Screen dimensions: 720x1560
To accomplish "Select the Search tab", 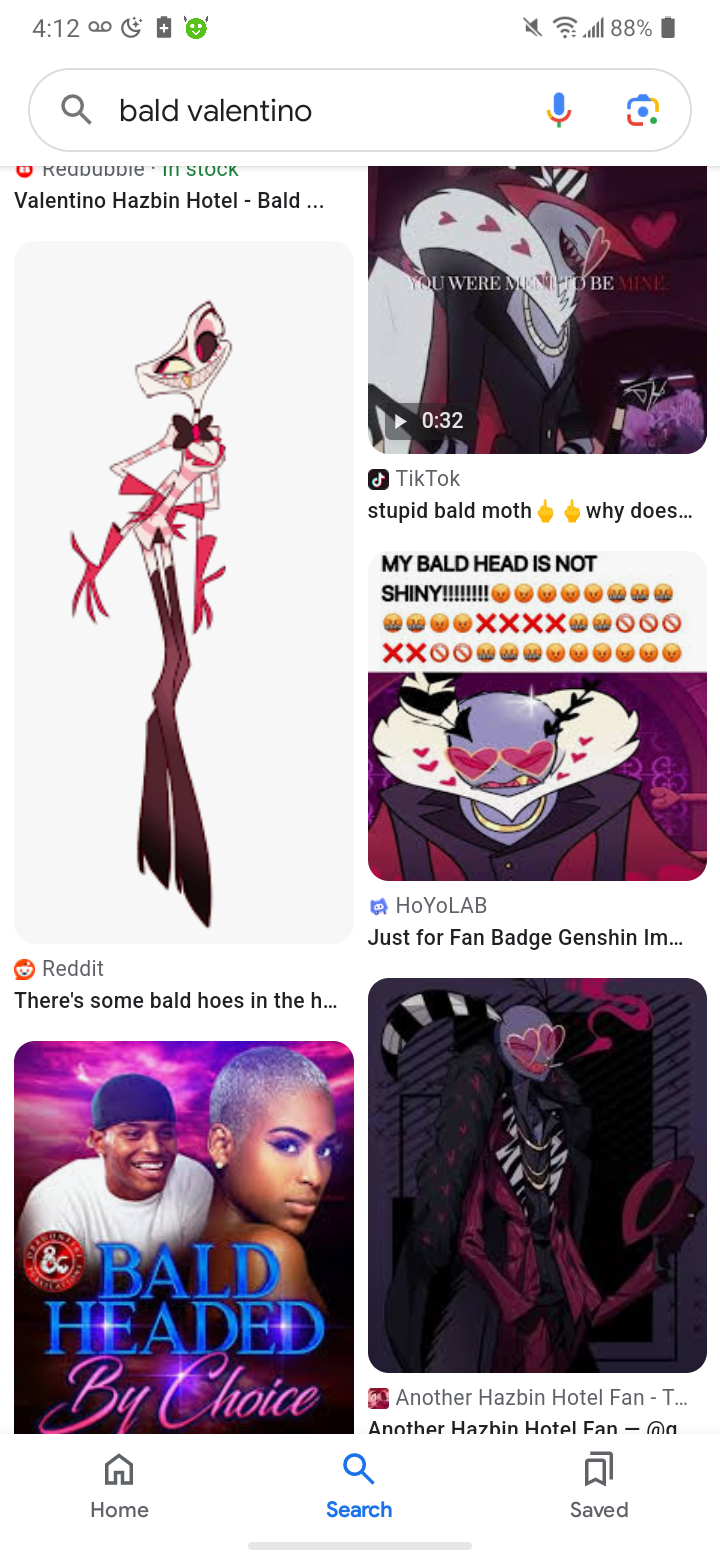I will click(359, 1486).
